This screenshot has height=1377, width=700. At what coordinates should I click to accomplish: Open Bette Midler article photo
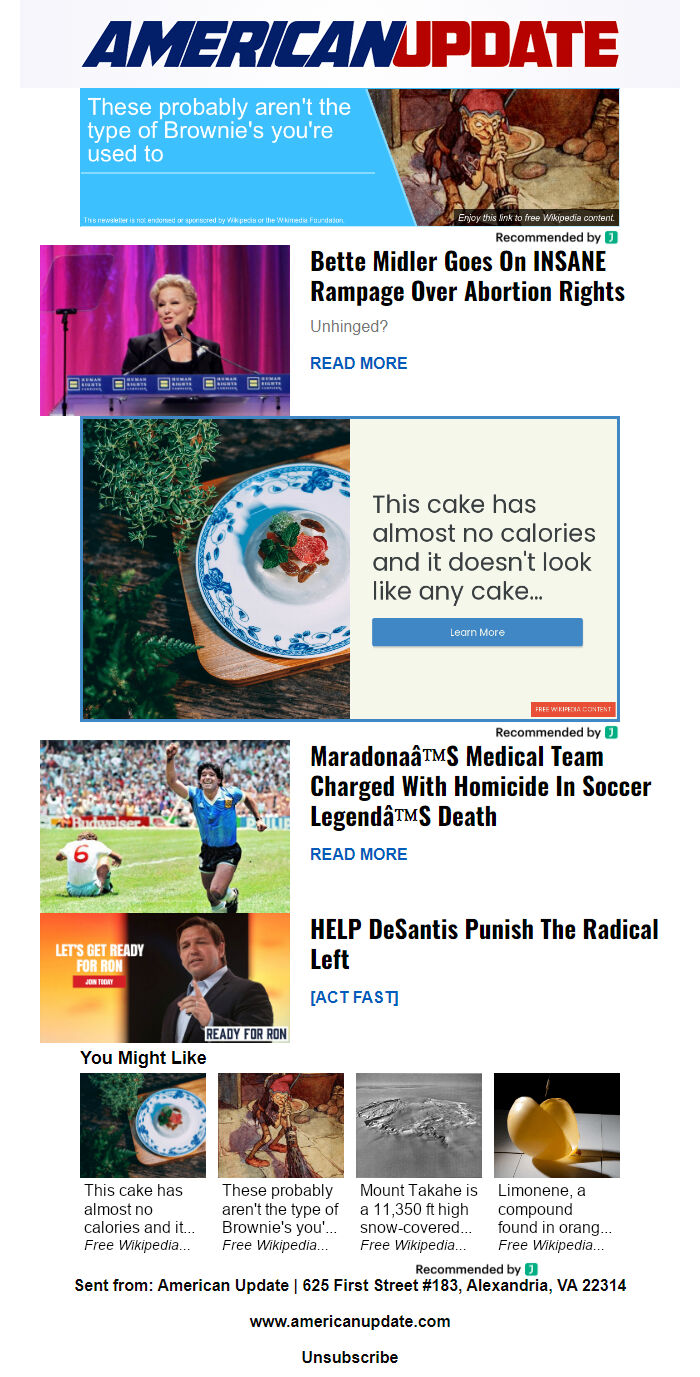pos(165,330)
